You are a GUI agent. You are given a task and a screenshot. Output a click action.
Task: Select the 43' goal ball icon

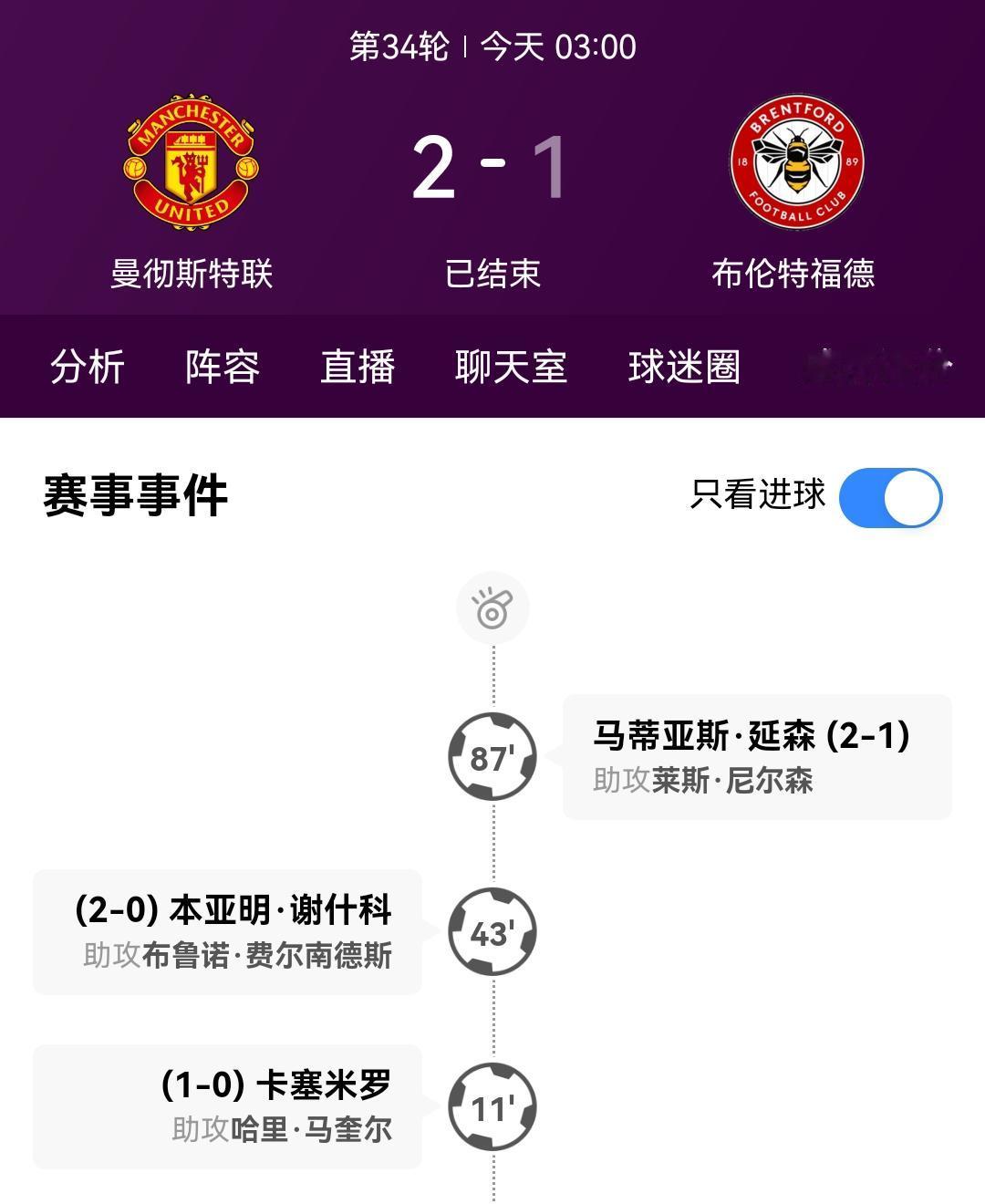493,932
